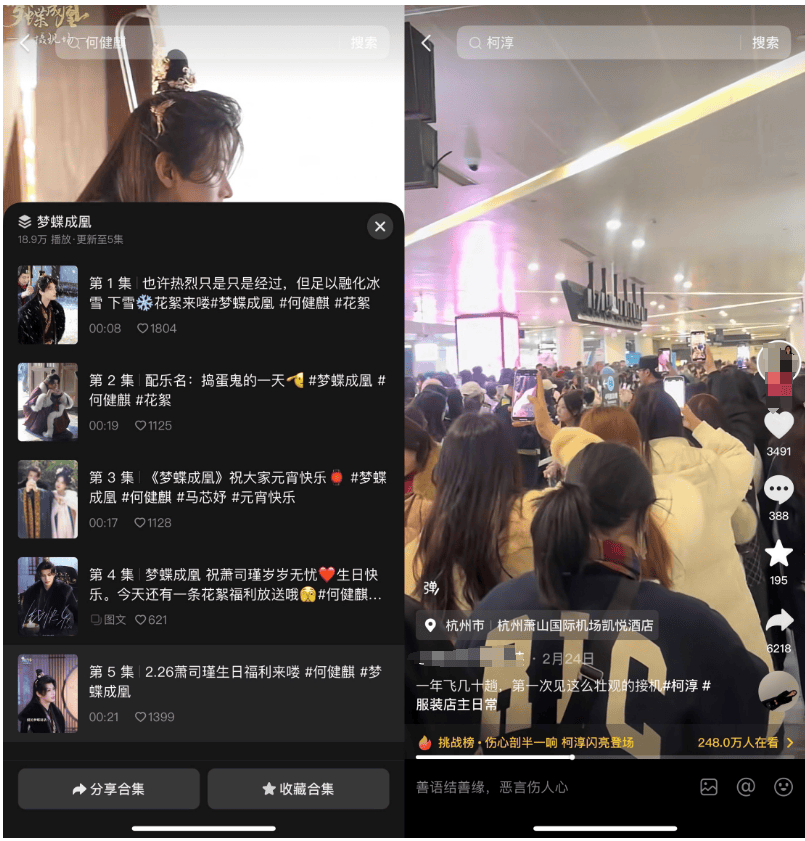
Task: Tap the 分享合集 button
Action: pos(108,789)
